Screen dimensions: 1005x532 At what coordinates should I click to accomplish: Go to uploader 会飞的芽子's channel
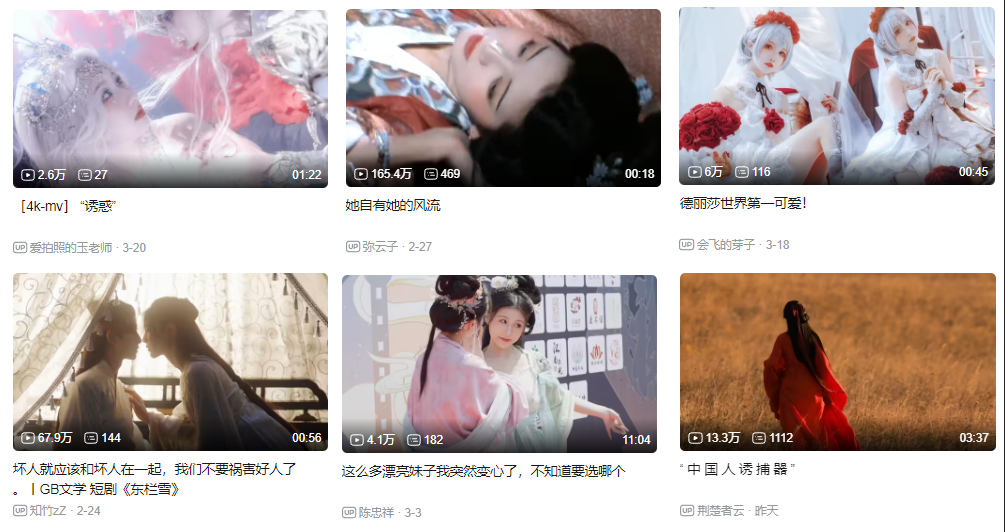[726, 244]
